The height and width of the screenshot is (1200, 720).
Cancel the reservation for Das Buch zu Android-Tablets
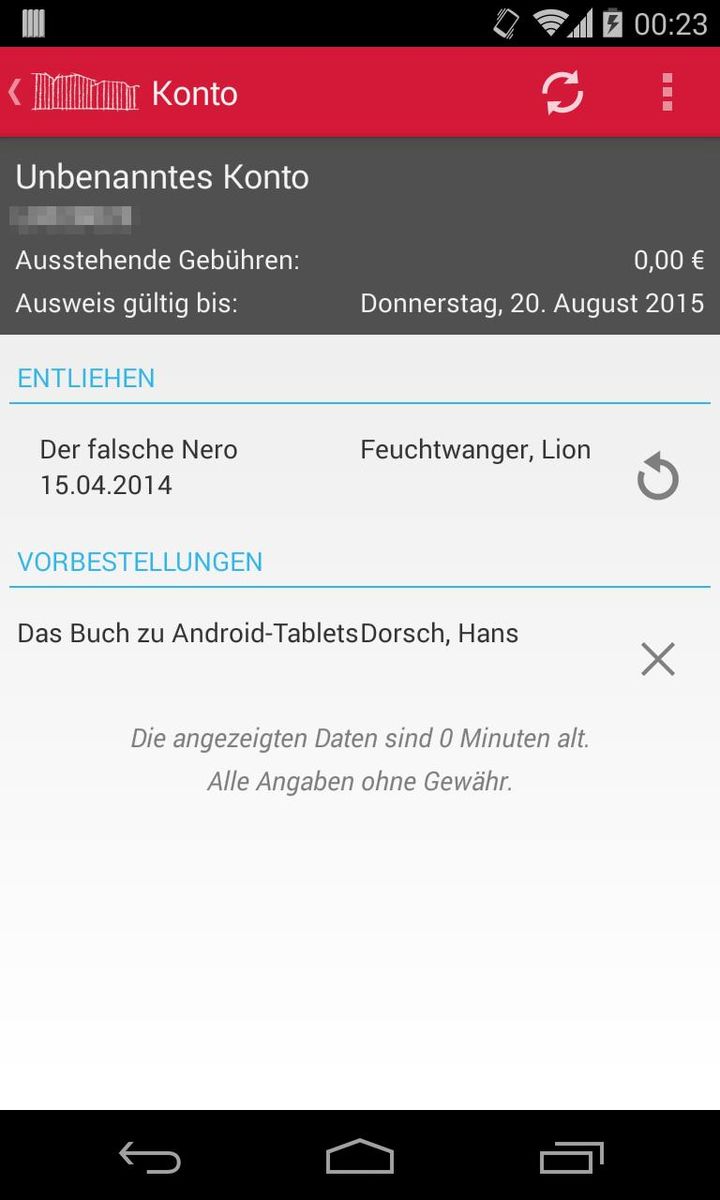[x=658, y=659]
